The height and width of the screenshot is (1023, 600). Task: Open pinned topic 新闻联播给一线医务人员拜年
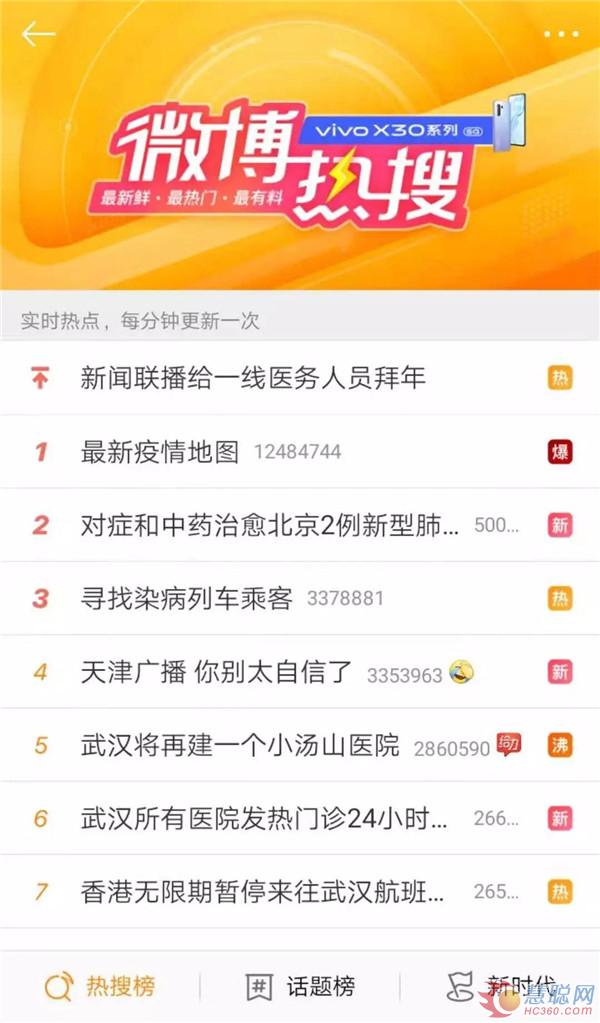coord(253,378)
